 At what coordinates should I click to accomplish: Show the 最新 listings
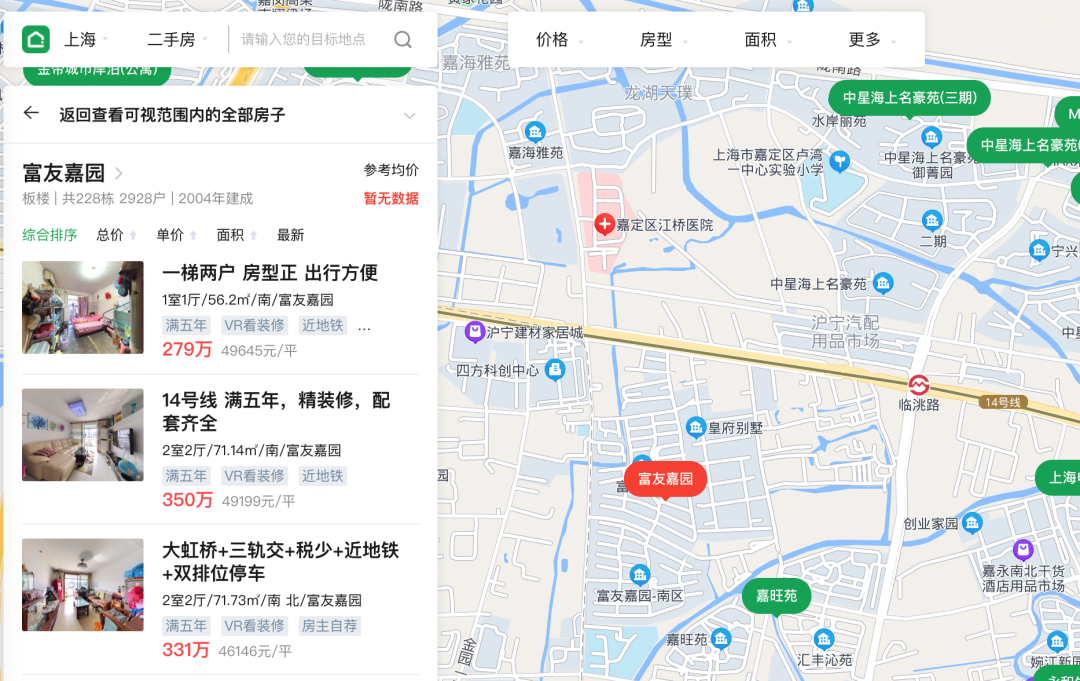pyautogui.click(x=290, y=235)
